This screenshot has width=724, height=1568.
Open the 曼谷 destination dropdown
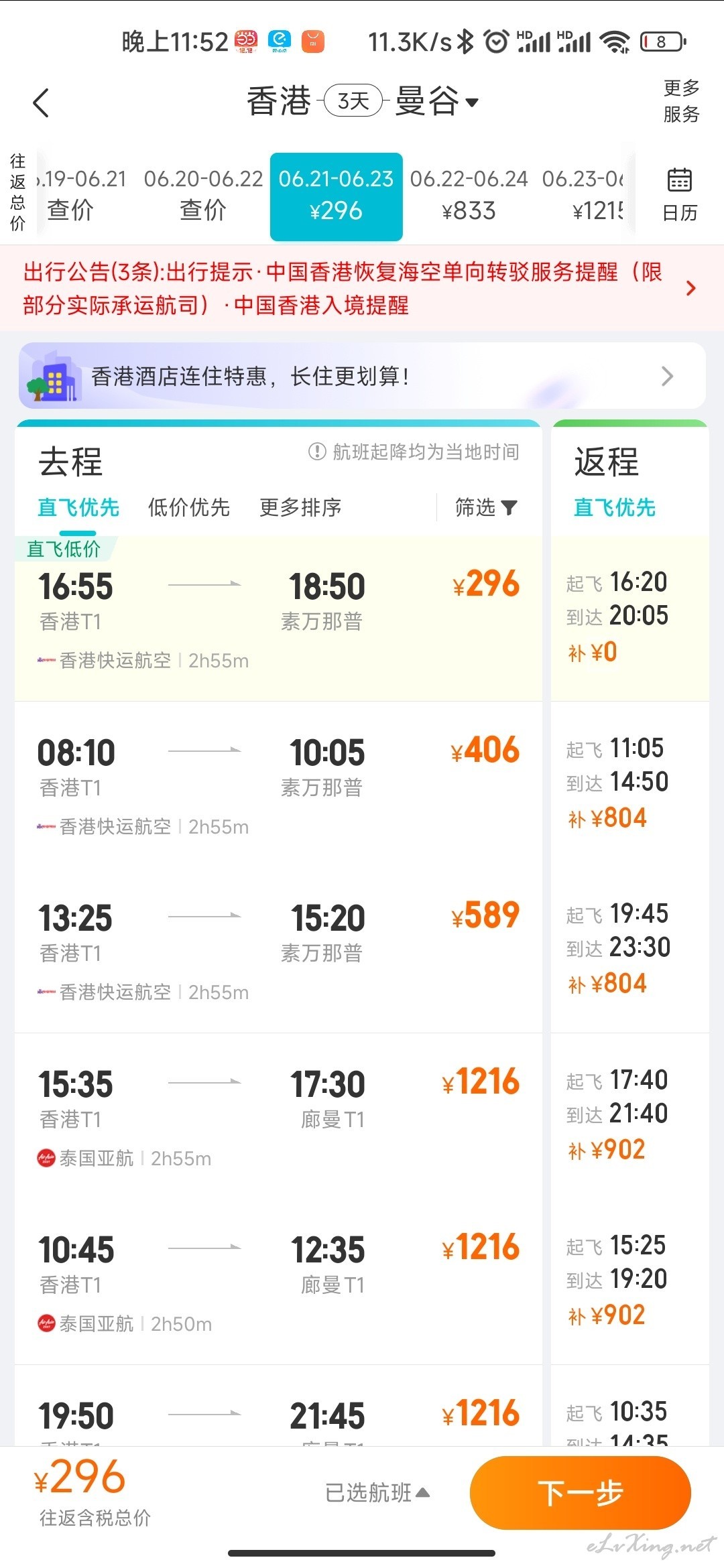click(436, 101)
